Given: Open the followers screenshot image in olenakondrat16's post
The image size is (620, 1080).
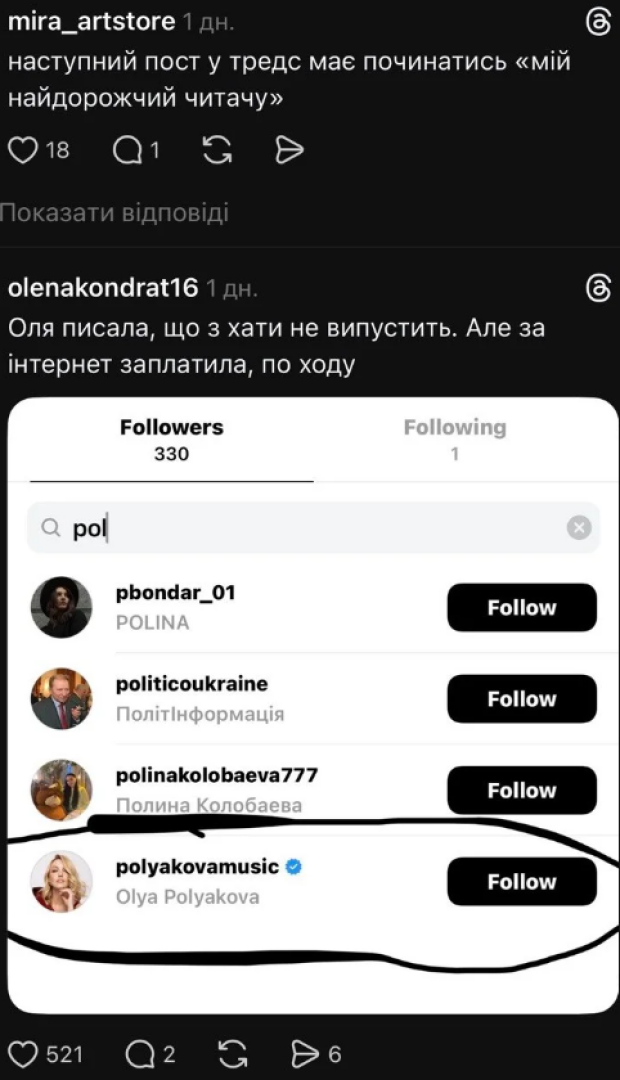Looking at the screenshot, I should 312,700.
